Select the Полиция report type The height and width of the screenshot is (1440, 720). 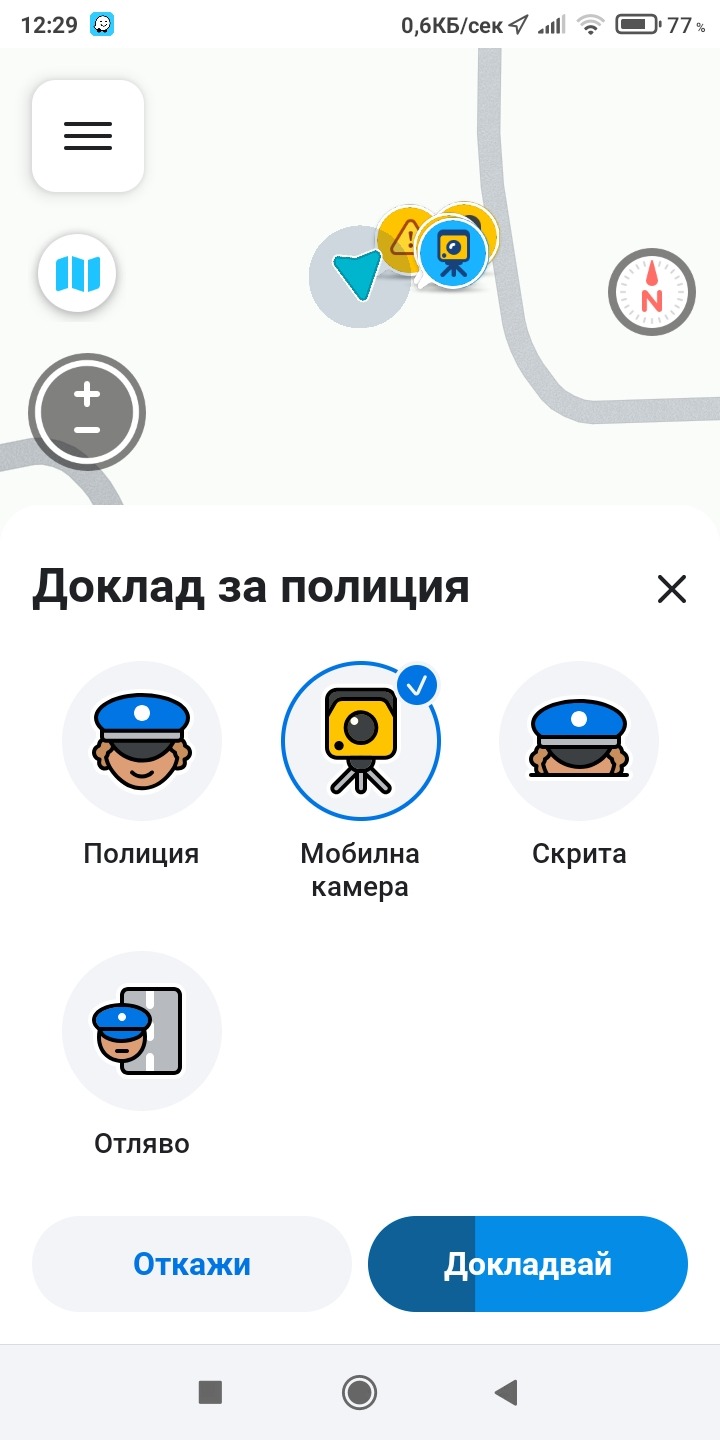(x=141, y=742)
